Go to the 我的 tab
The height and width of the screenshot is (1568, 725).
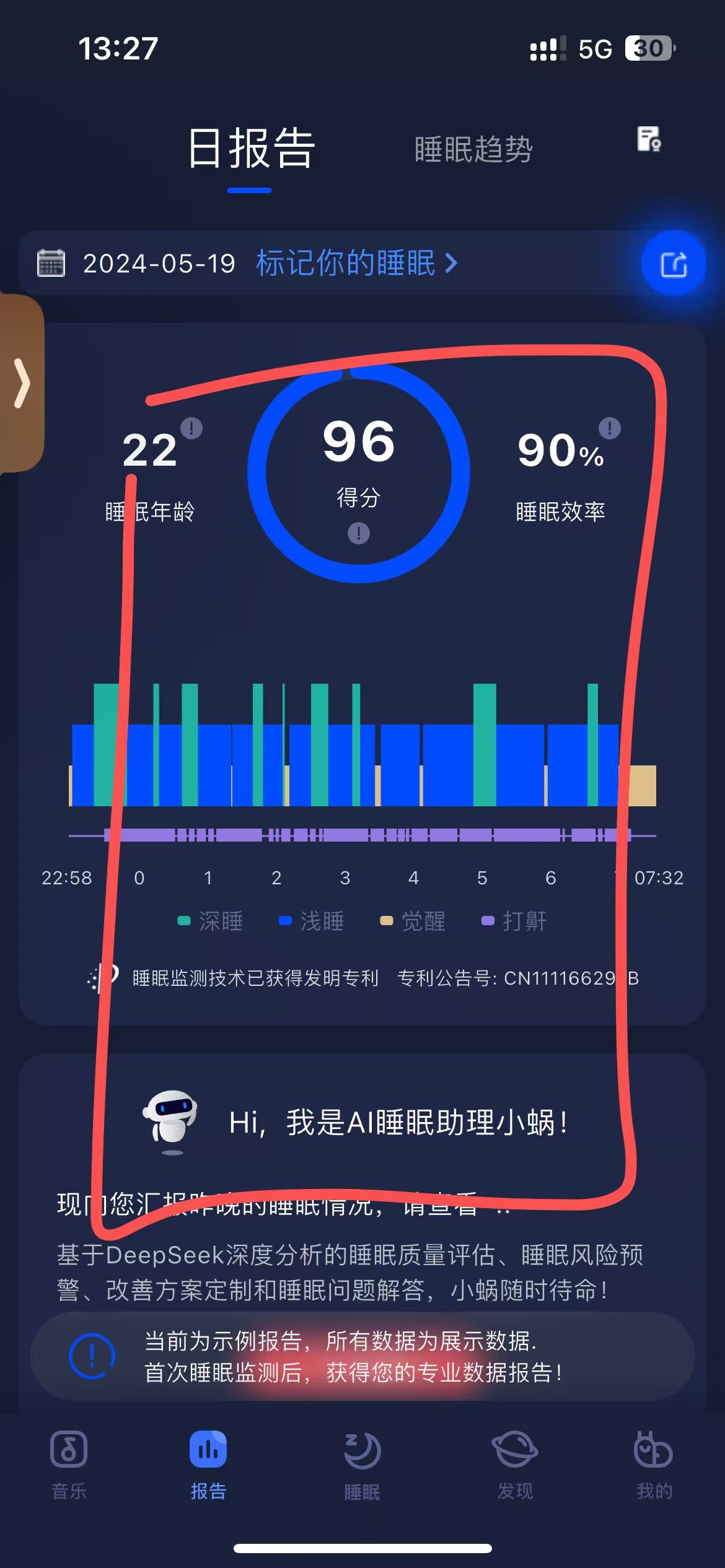pyautogui.click(x=654, y=1464)
